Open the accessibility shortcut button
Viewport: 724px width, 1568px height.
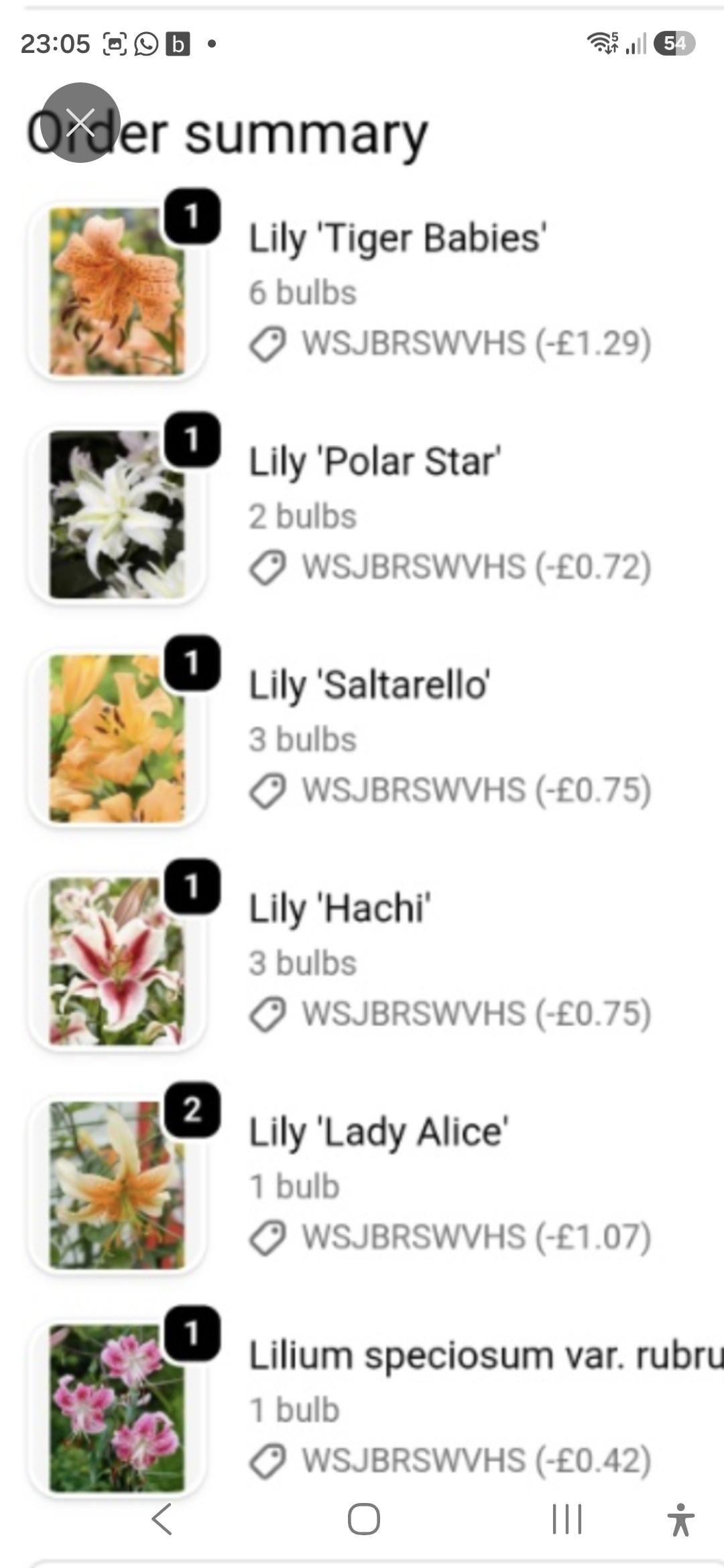pos(680,1519)
